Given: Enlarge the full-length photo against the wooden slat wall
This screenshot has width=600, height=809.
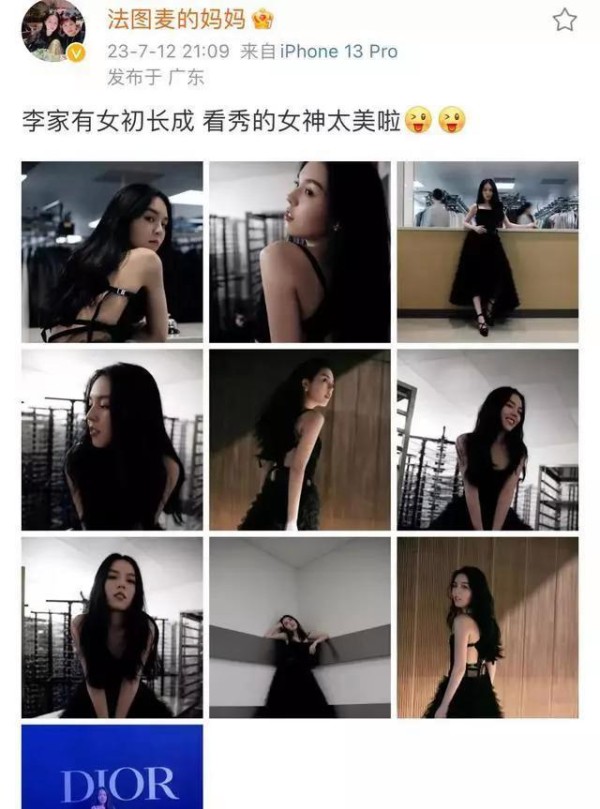Looking at the screenshot, I should pos(487,627).
